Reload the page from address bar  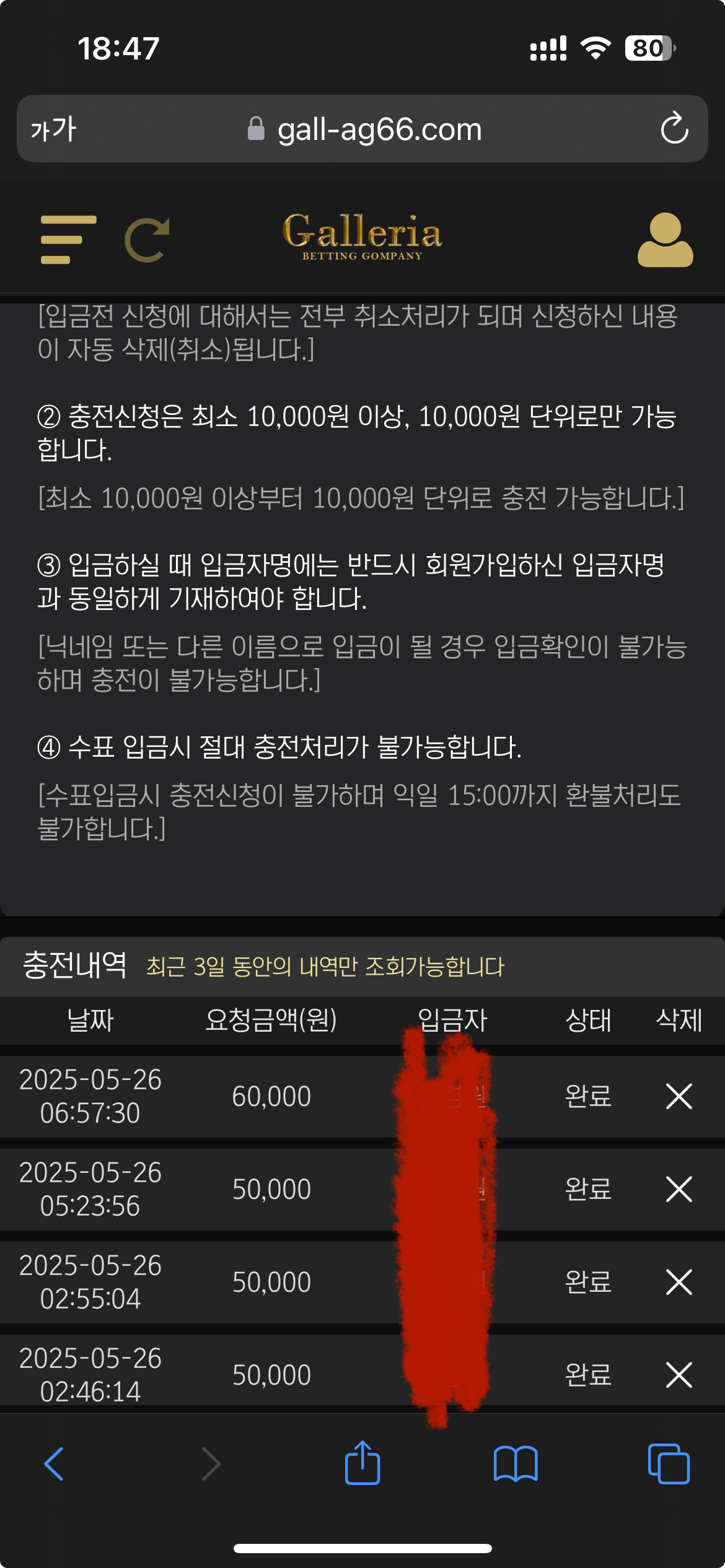[x=674, y=129]
